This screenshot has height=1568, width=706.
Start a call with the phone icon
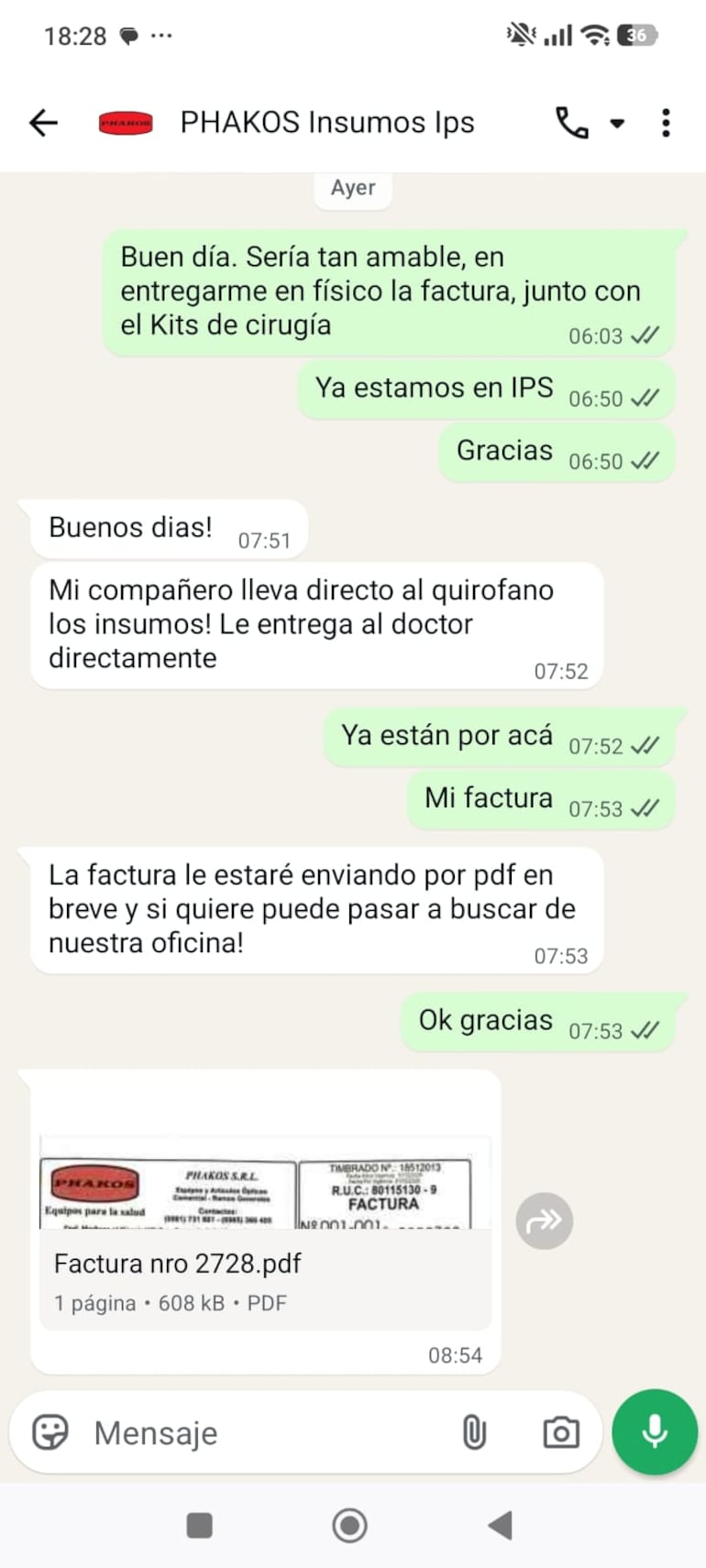(570, 122)
